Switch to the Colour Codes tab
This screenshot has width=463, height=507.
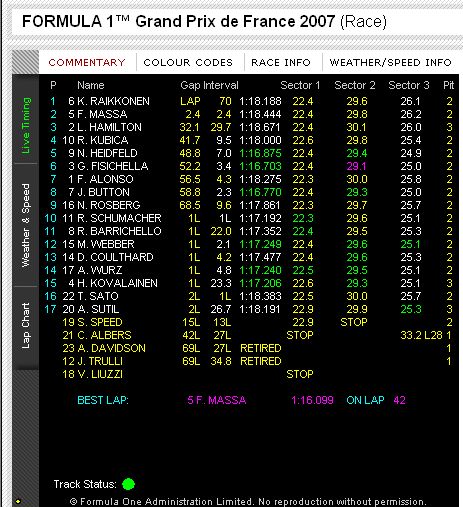188,62
